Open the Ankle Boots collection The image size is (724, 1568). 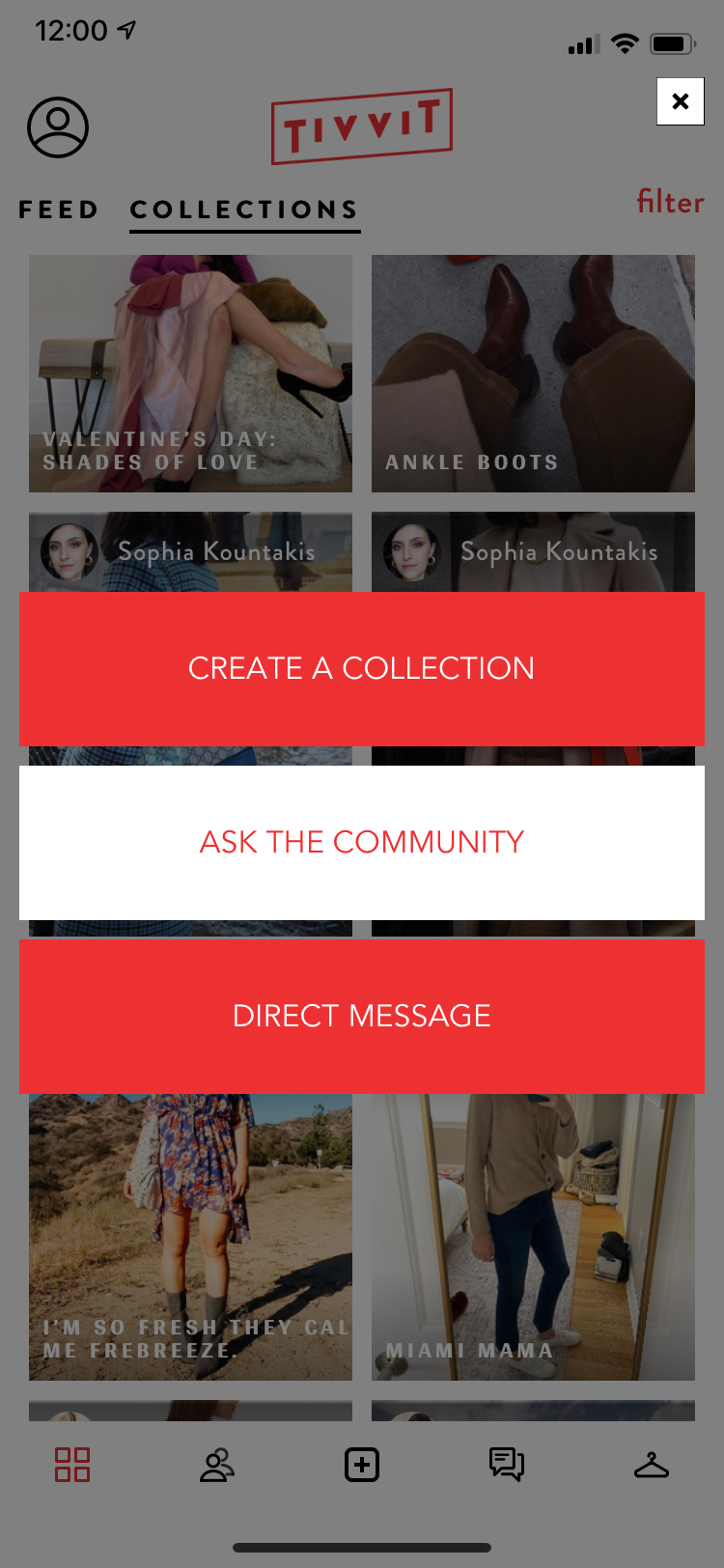tap(533, 374)
